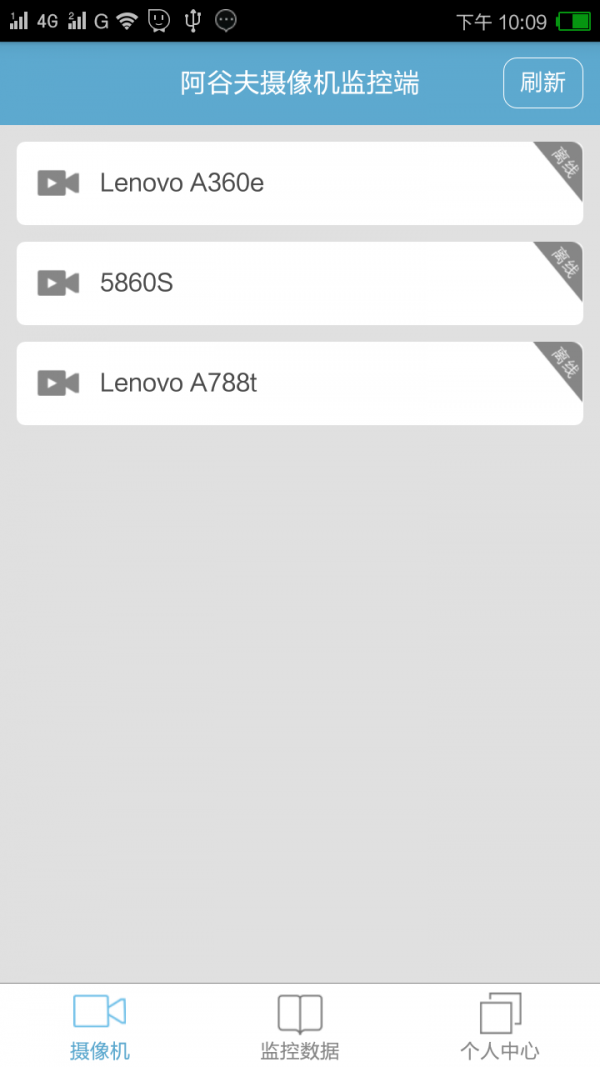Open the Lenovo A360e camera
The height and width of the screenshot is (1067, 600).
point(299,183)
